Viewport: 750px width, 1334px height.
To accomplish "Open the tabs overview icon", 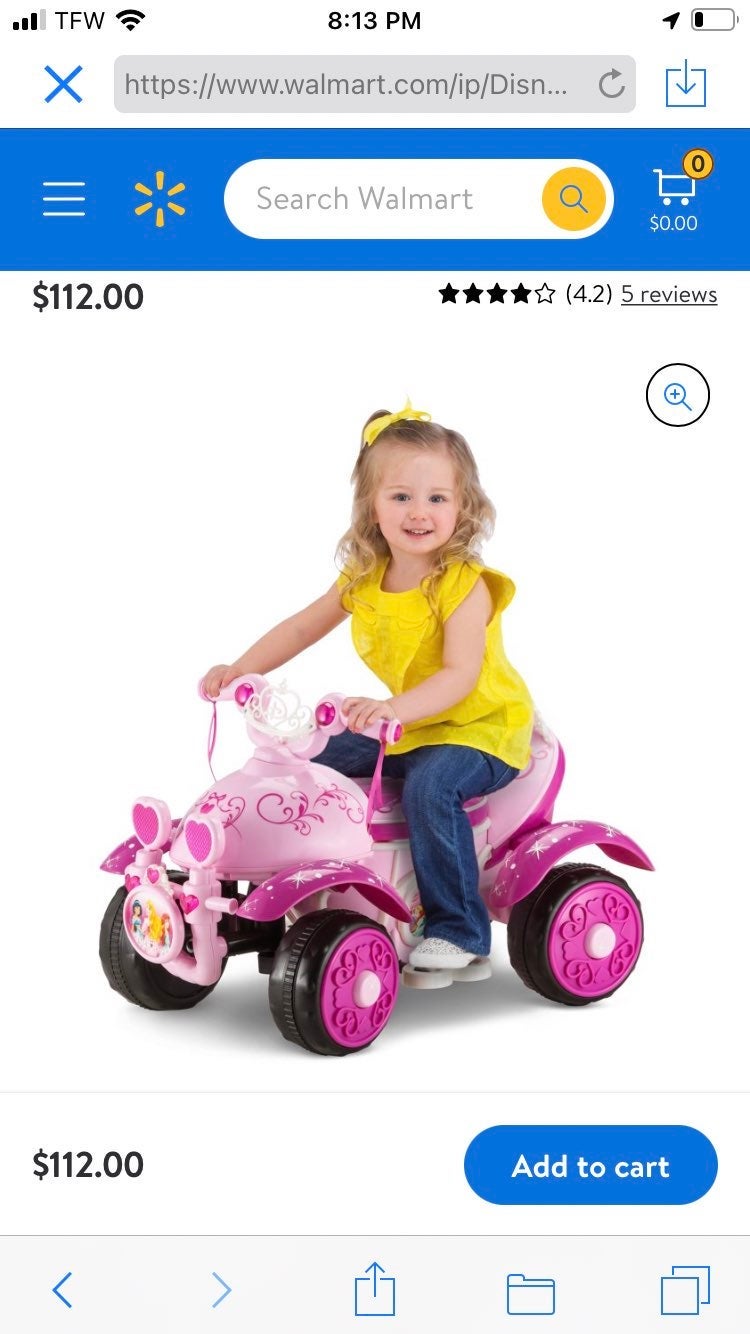I will [x=686, y=1290].
